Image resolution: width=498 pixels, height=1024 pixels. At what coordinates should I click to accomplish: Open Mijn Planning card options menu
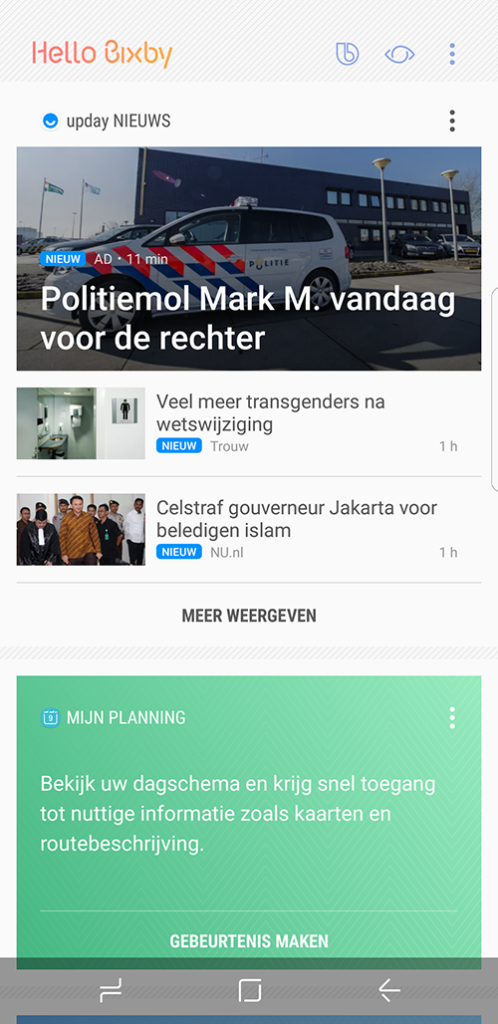(452, 718)
